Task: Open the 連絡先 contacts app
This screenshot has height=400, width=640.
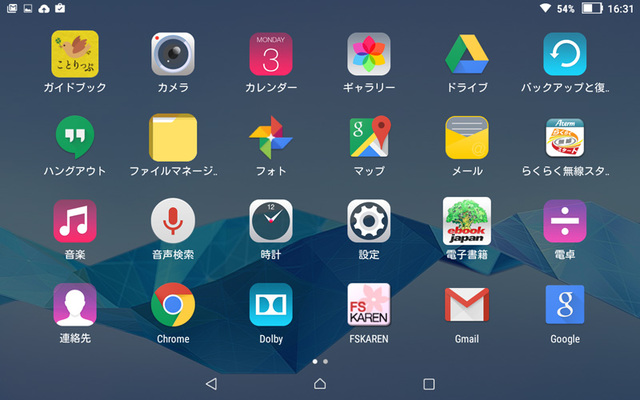Action: coord(75,305)
